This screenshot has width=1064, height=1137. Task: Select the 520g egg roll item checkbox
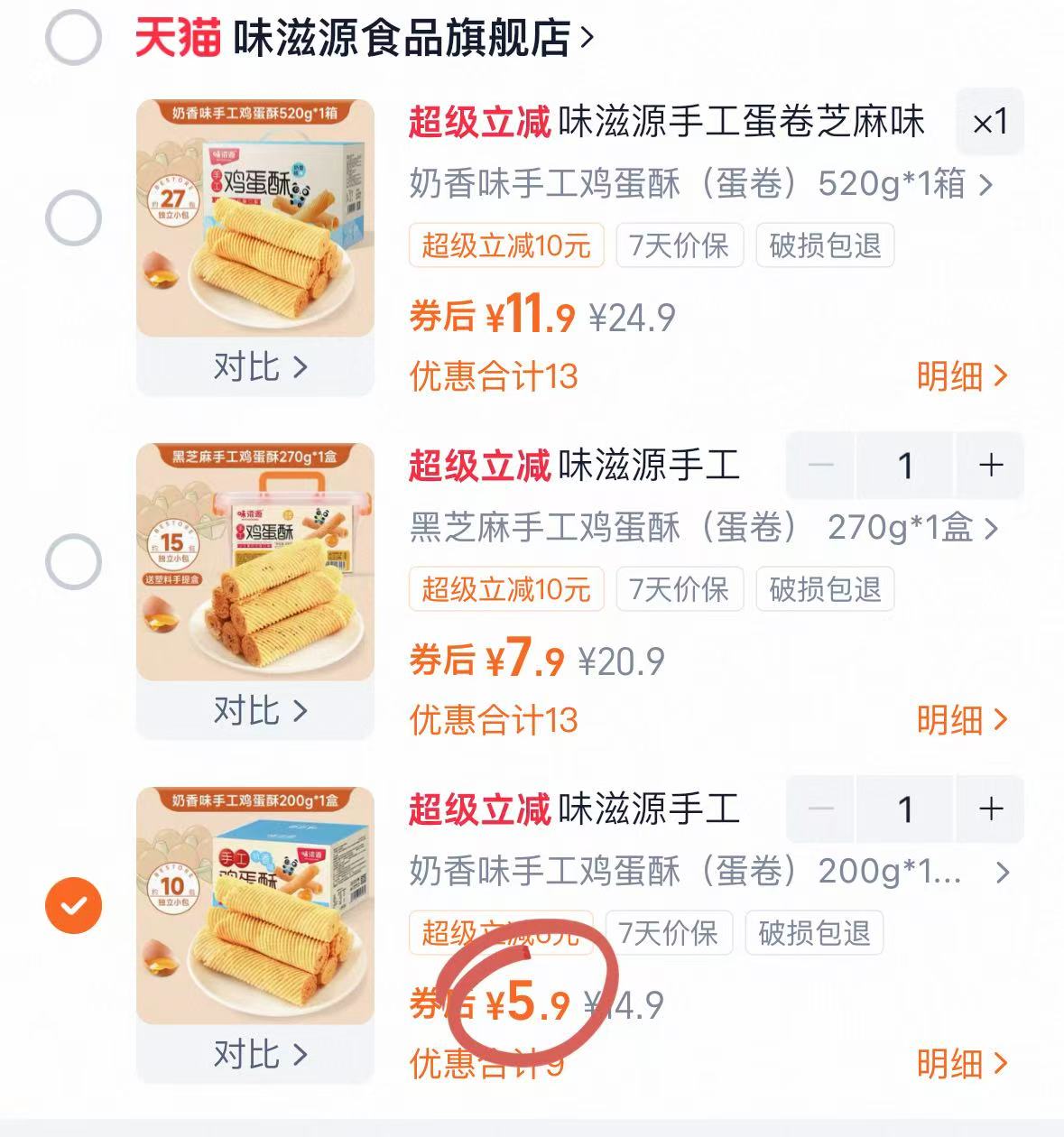(77, 217)
